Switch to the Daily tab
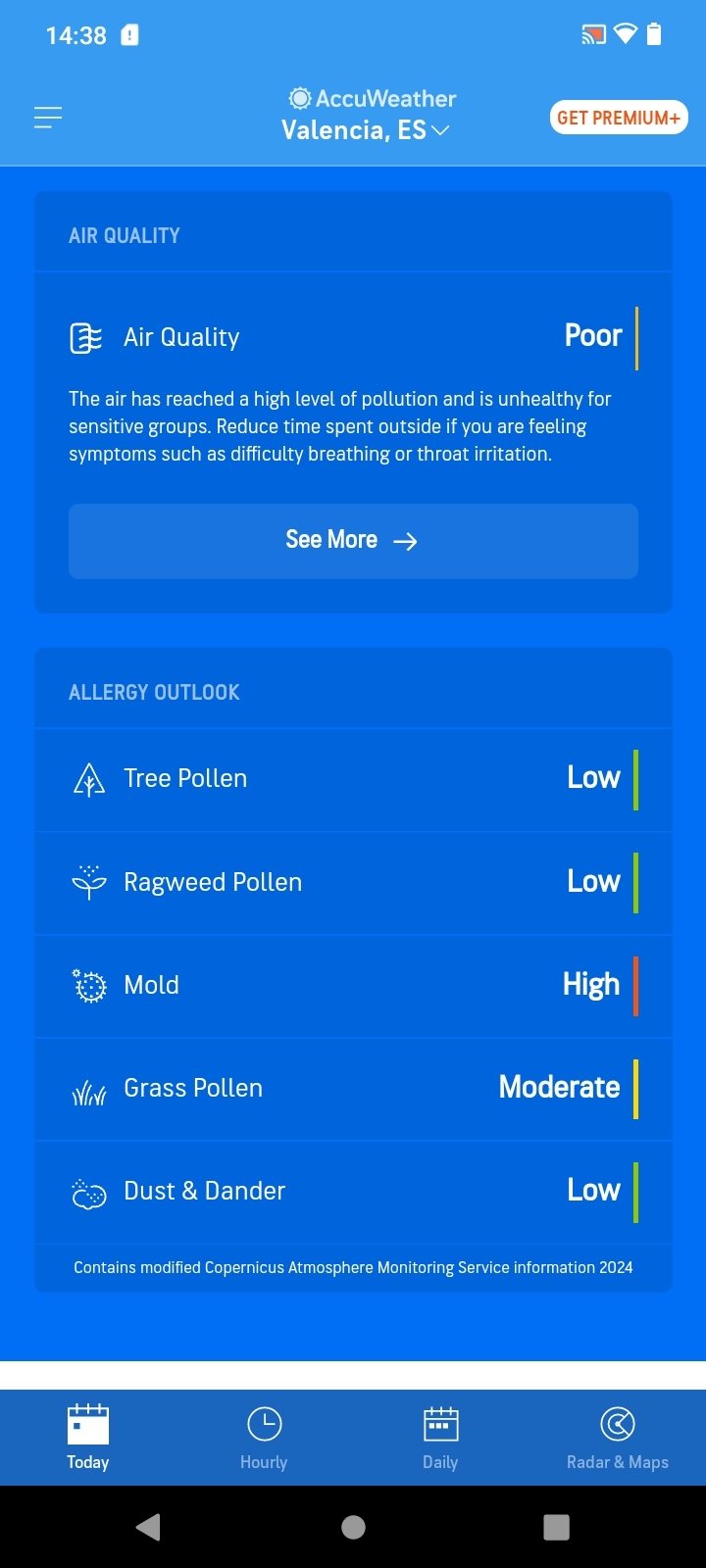 [440, 1438]
